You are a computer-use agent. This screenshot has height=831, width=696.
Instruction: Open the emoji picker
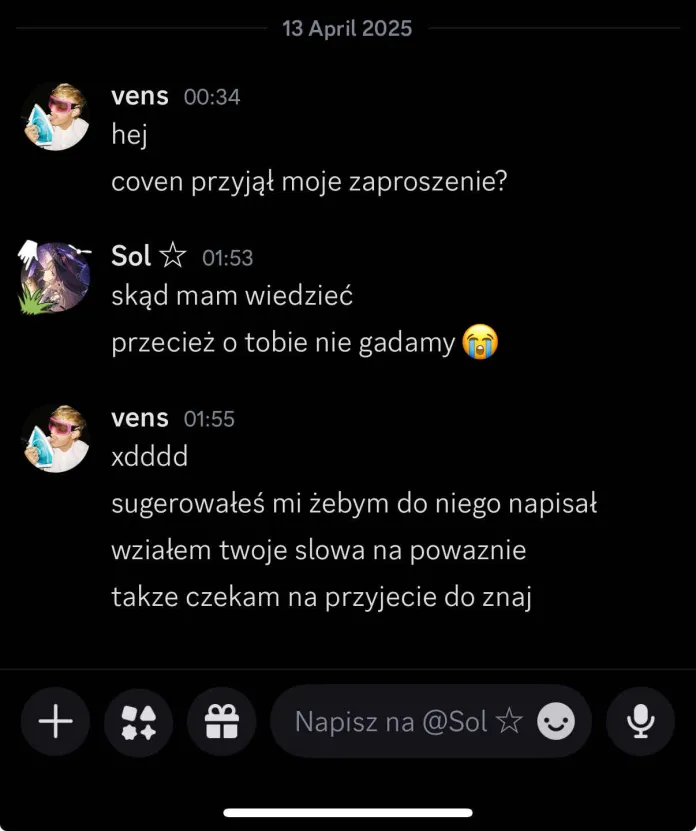[556, 721]
